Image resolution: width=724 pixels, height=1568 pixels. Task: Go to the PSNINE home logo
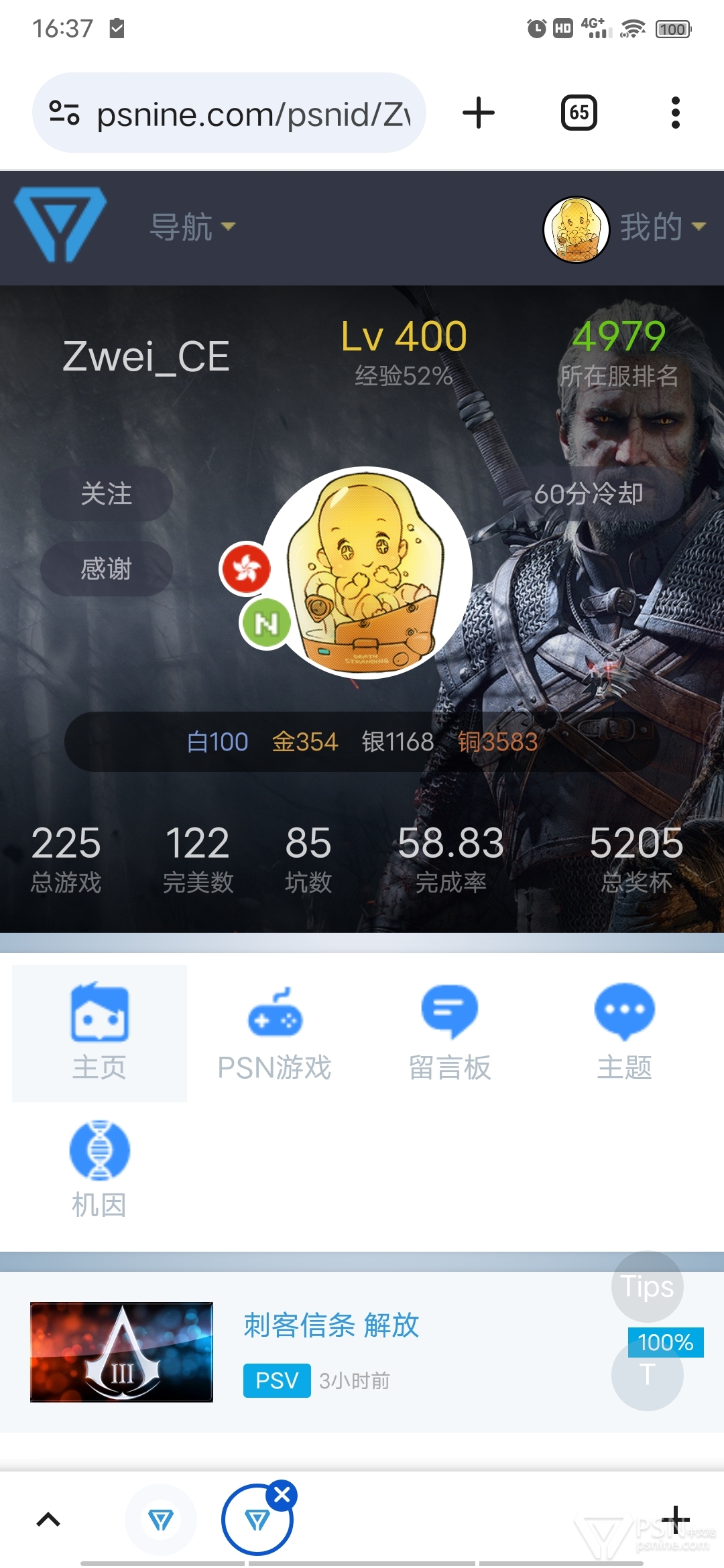click(60, 224)
